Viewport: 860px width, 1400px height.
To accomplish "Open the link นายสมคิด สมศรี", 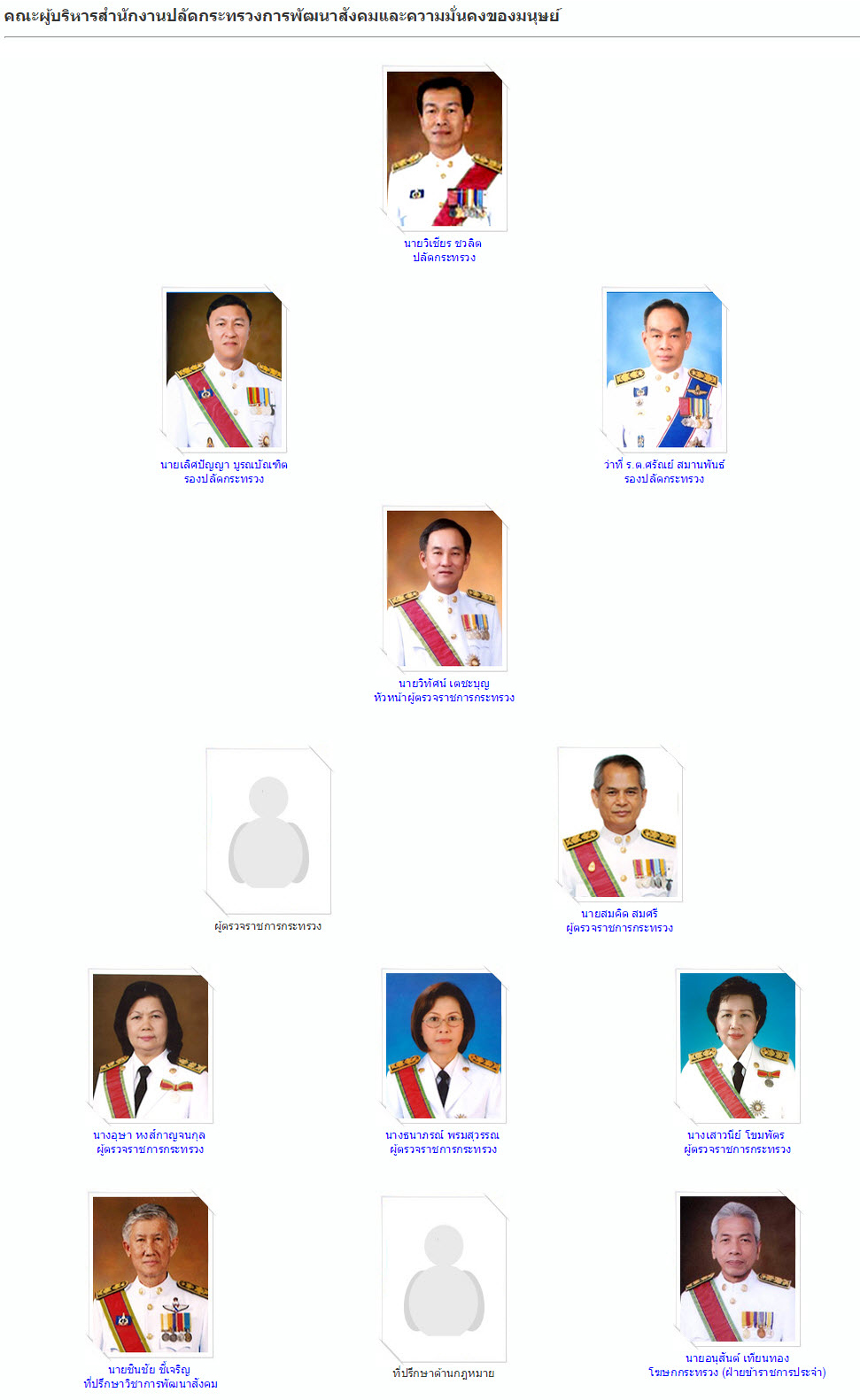I will 619,913.
